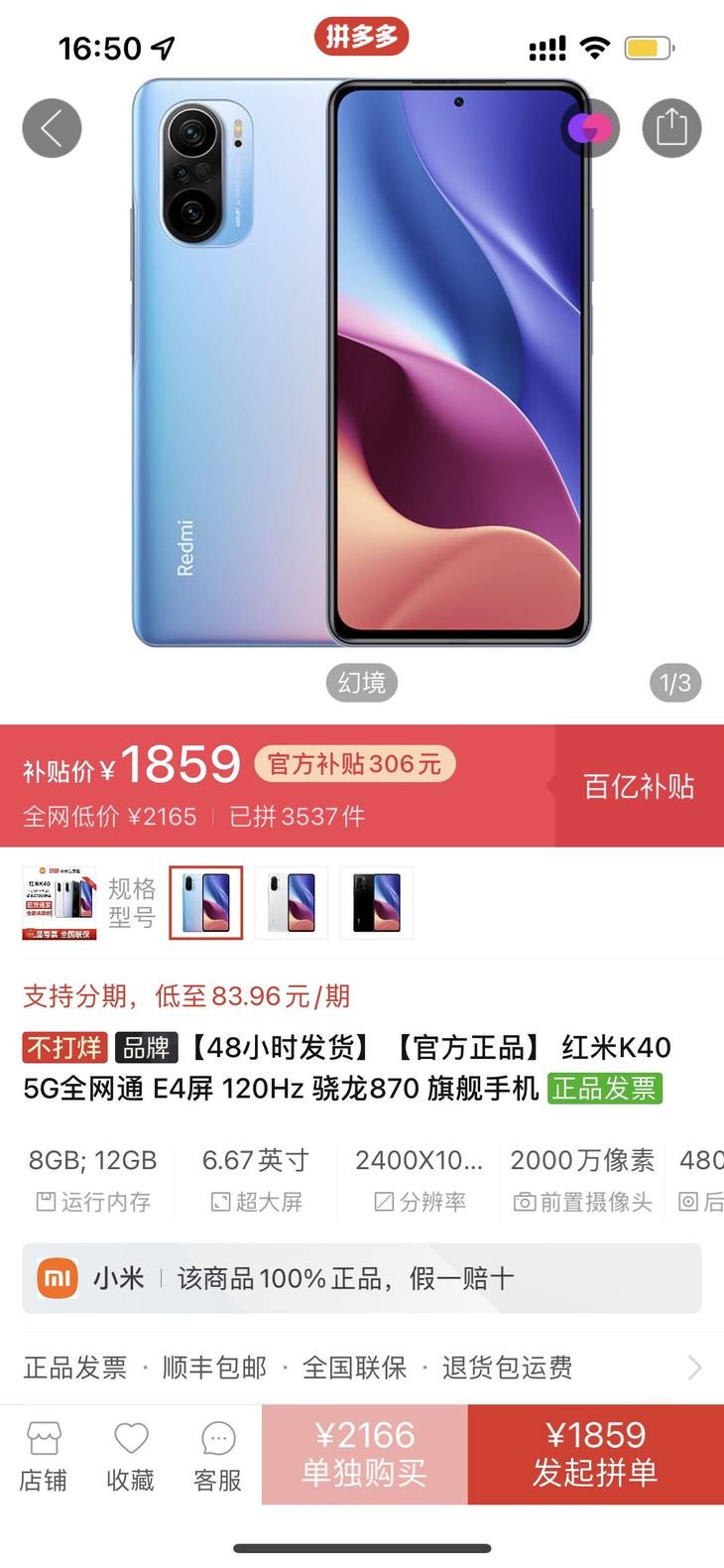Open the 小米 brand authenticity row
Viewport: 724px width, 1568px height.
tap(361, 1278)
